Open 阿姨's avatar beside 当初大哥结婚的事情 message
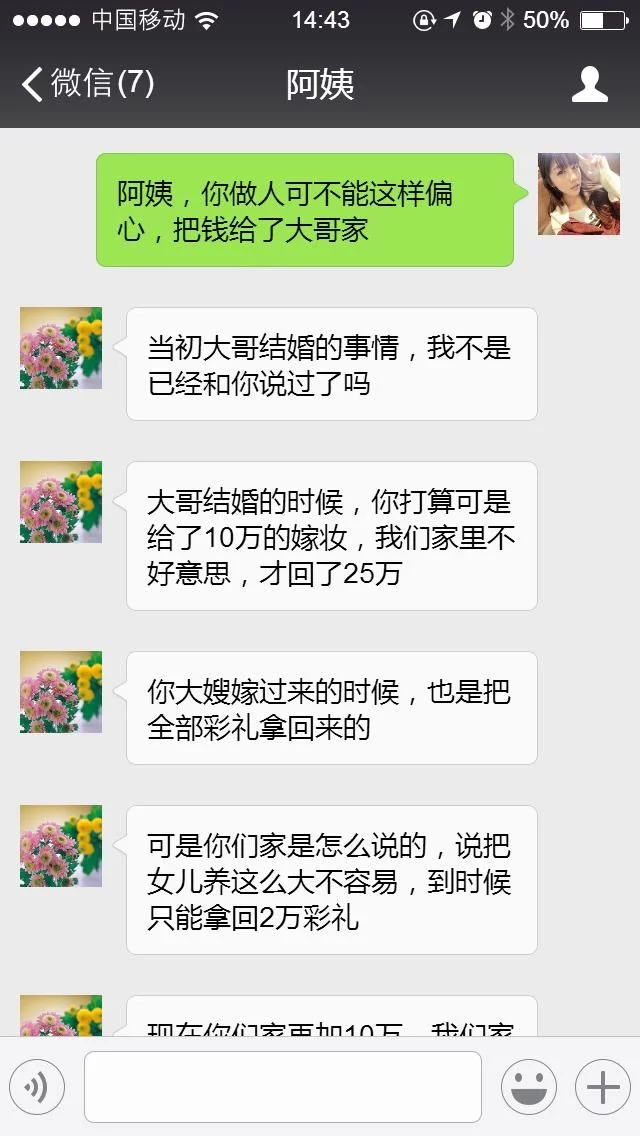Image resolution: width=640 pixels, height=1136 pixels. click(61, 348)
